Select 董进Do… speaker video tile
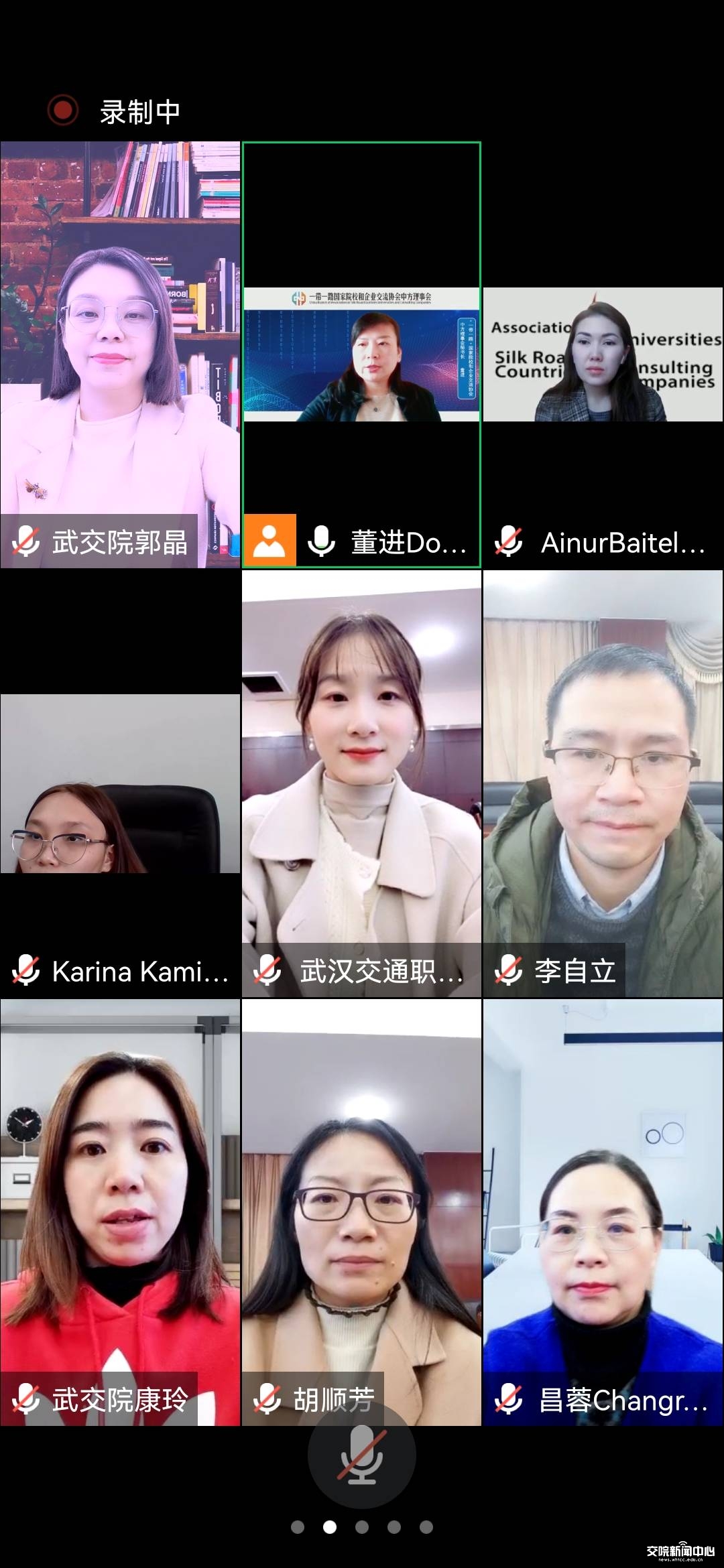The height and width of the screenshot is (1568, 724). 361,354
